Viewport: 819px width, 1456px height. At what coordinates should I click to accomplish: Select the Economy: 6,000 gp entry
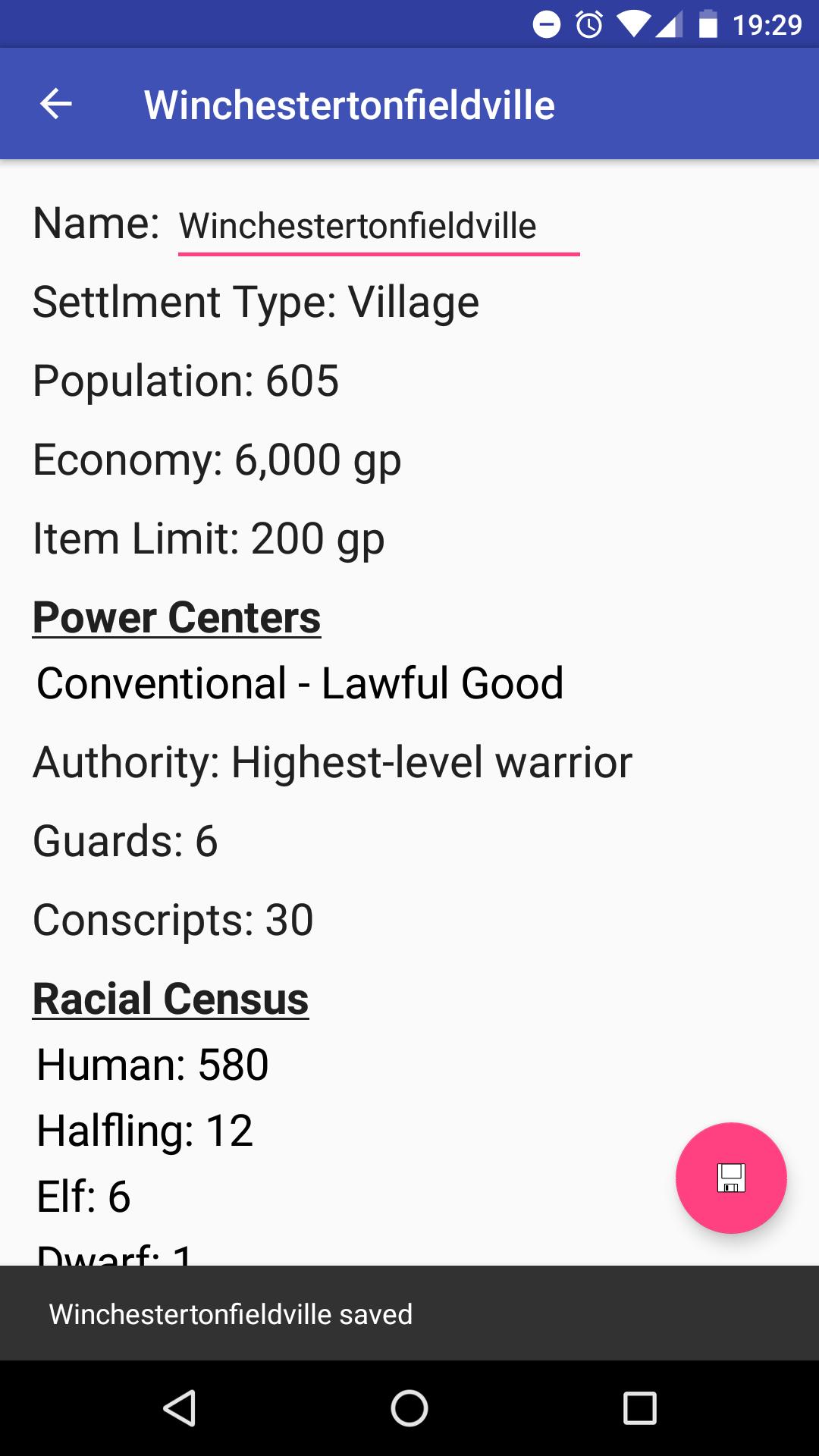[x=216, y=459]
